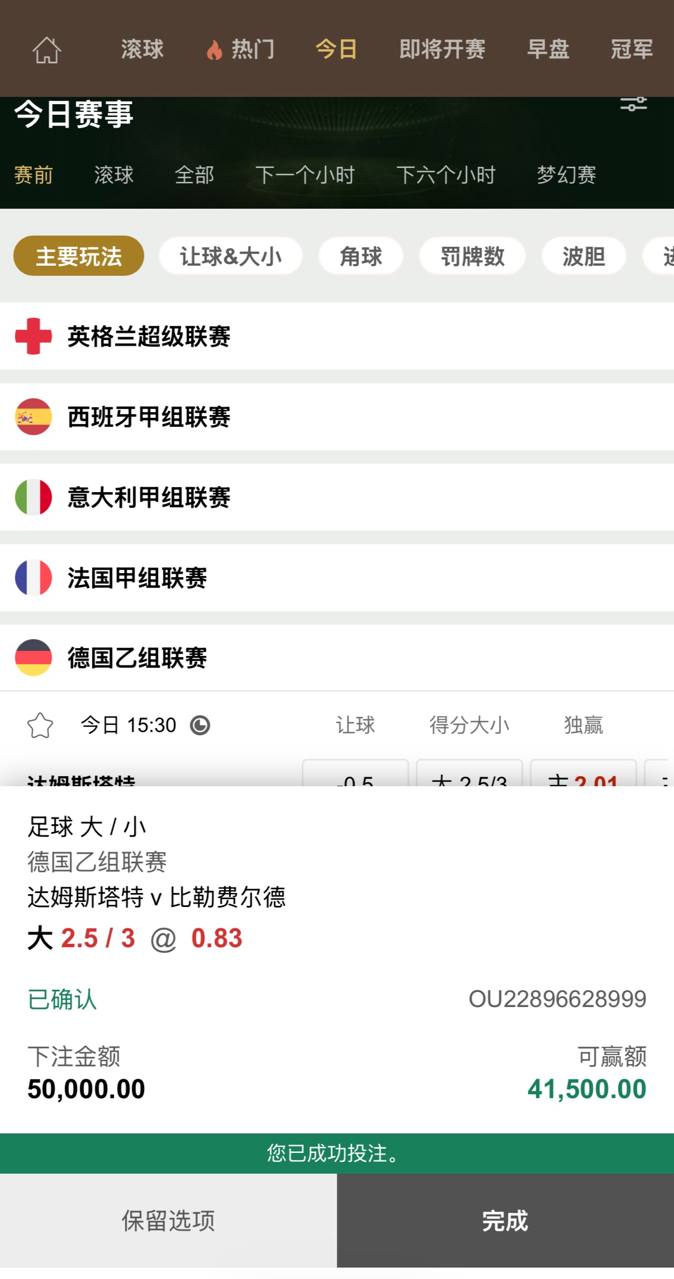Viewport: 674px width, 1279px height.
Task: Choose the 角球 chip
Action: click(361, 257)
